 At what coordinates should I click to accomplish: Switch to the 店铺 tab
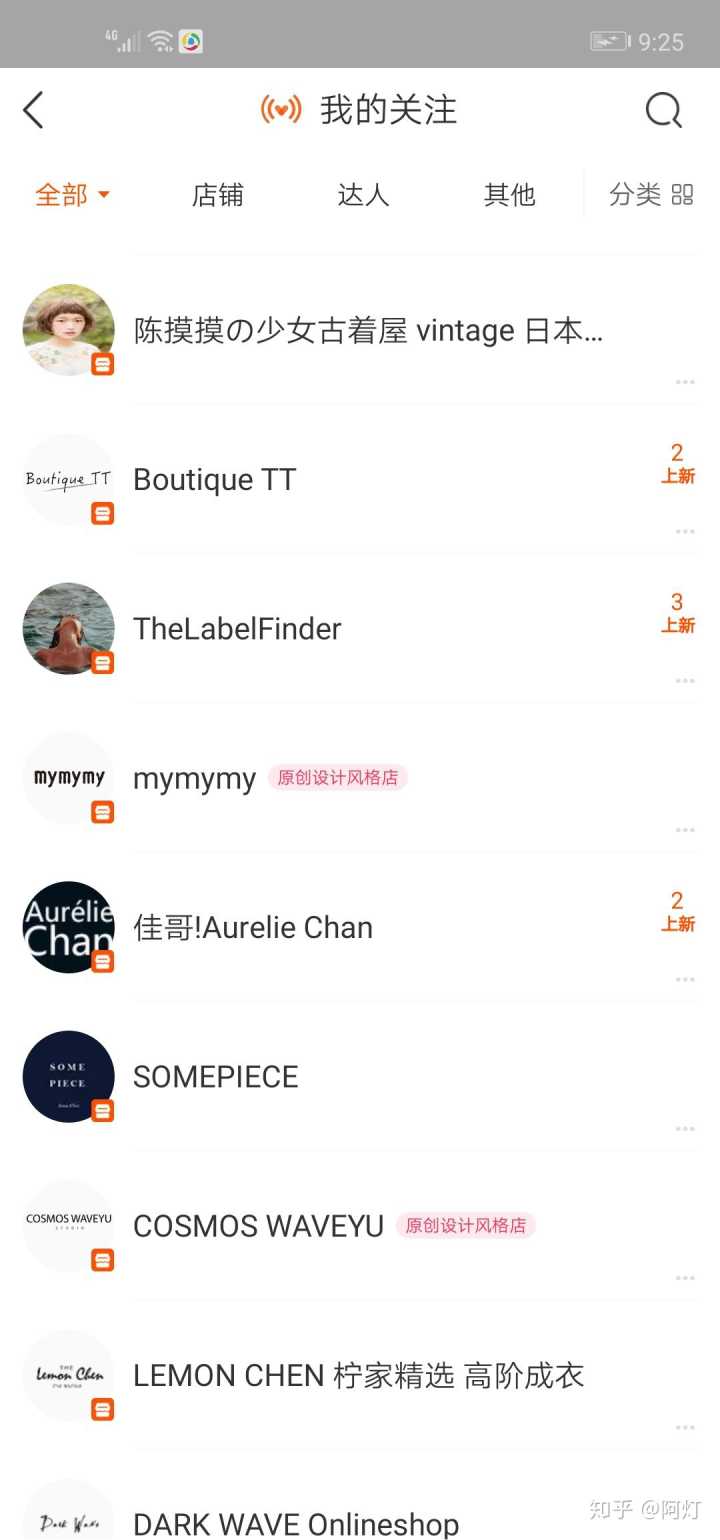coord(217,195)
